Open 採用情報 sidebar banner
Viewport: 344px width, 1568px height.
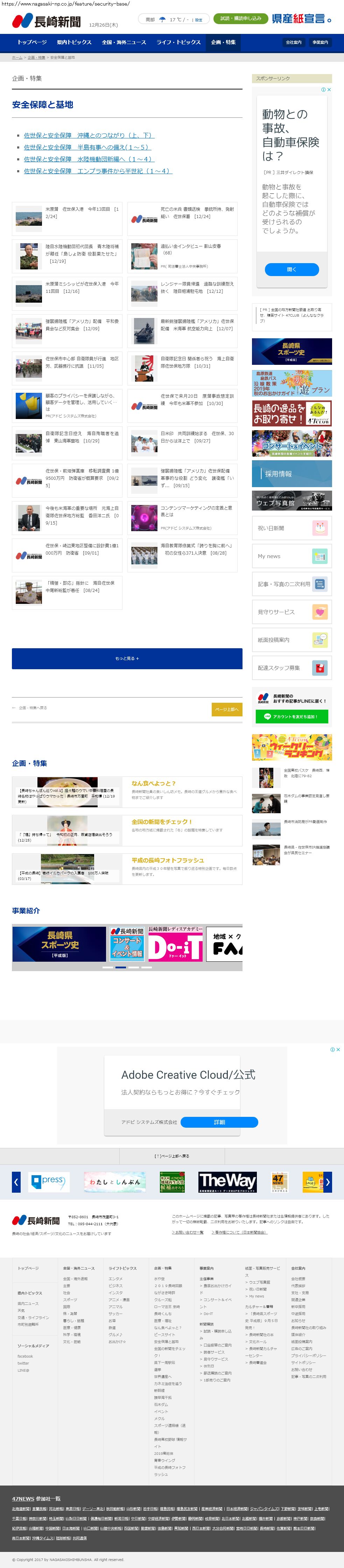[292, 474]
